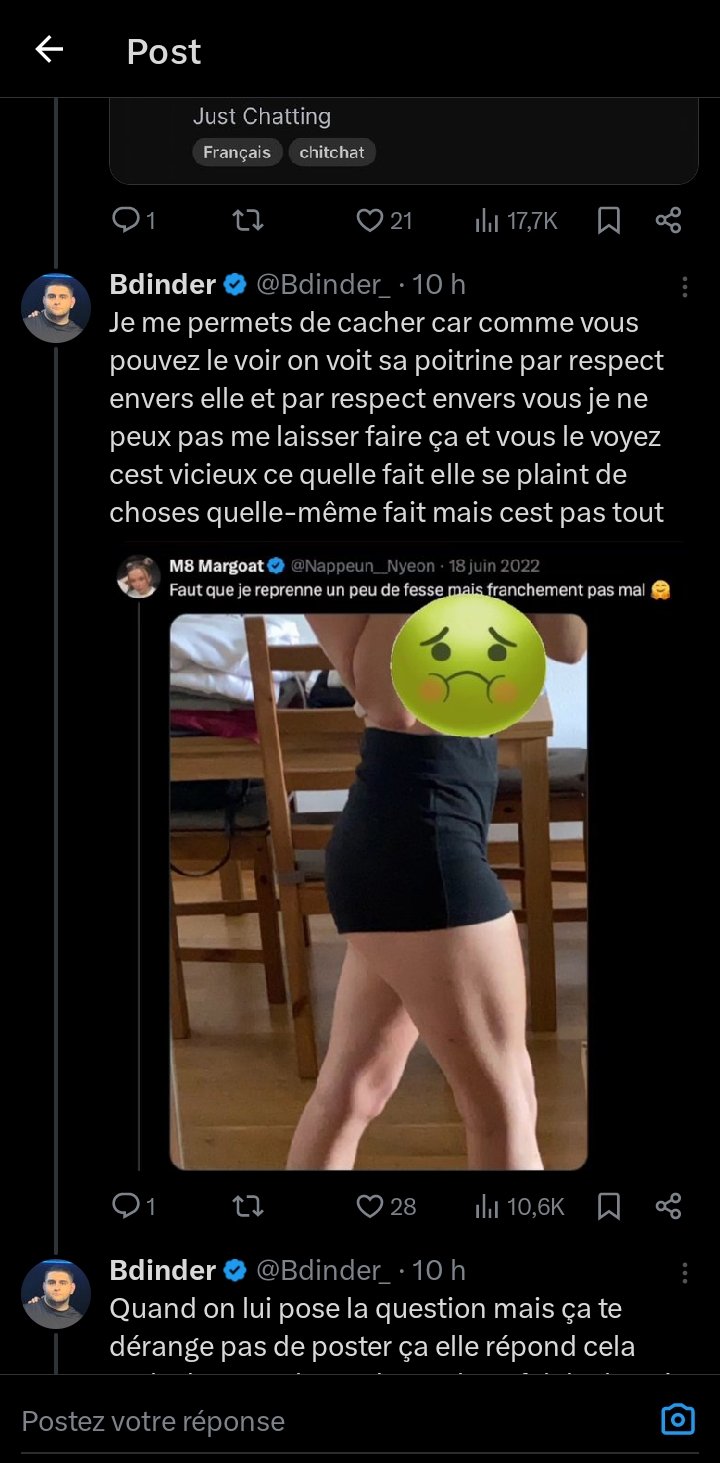Screen dimensions: 720x1463
Task: Open overflow menu on Bdinder's second post
Action: 684,1272
